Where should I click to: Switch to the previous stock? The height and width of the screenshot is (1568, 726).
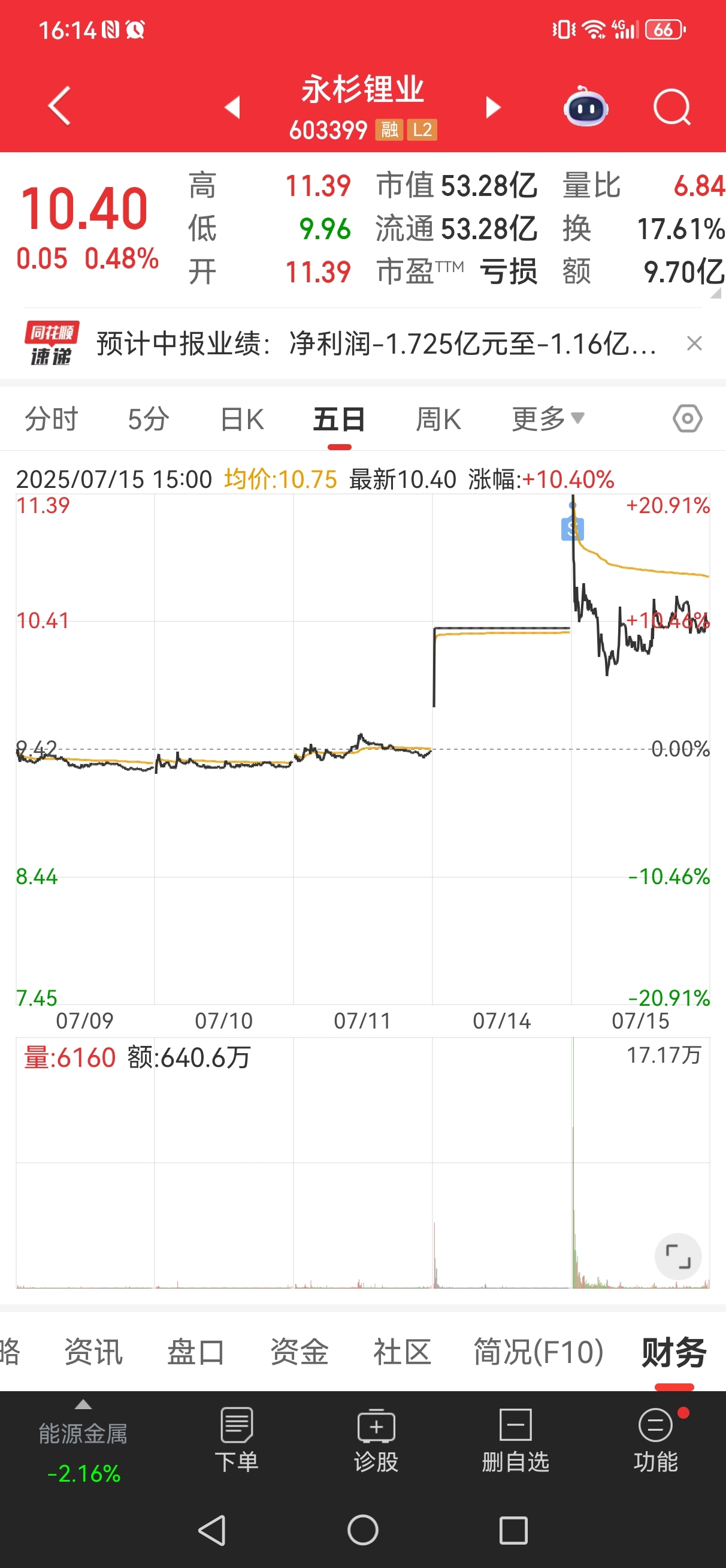point(232,107)
